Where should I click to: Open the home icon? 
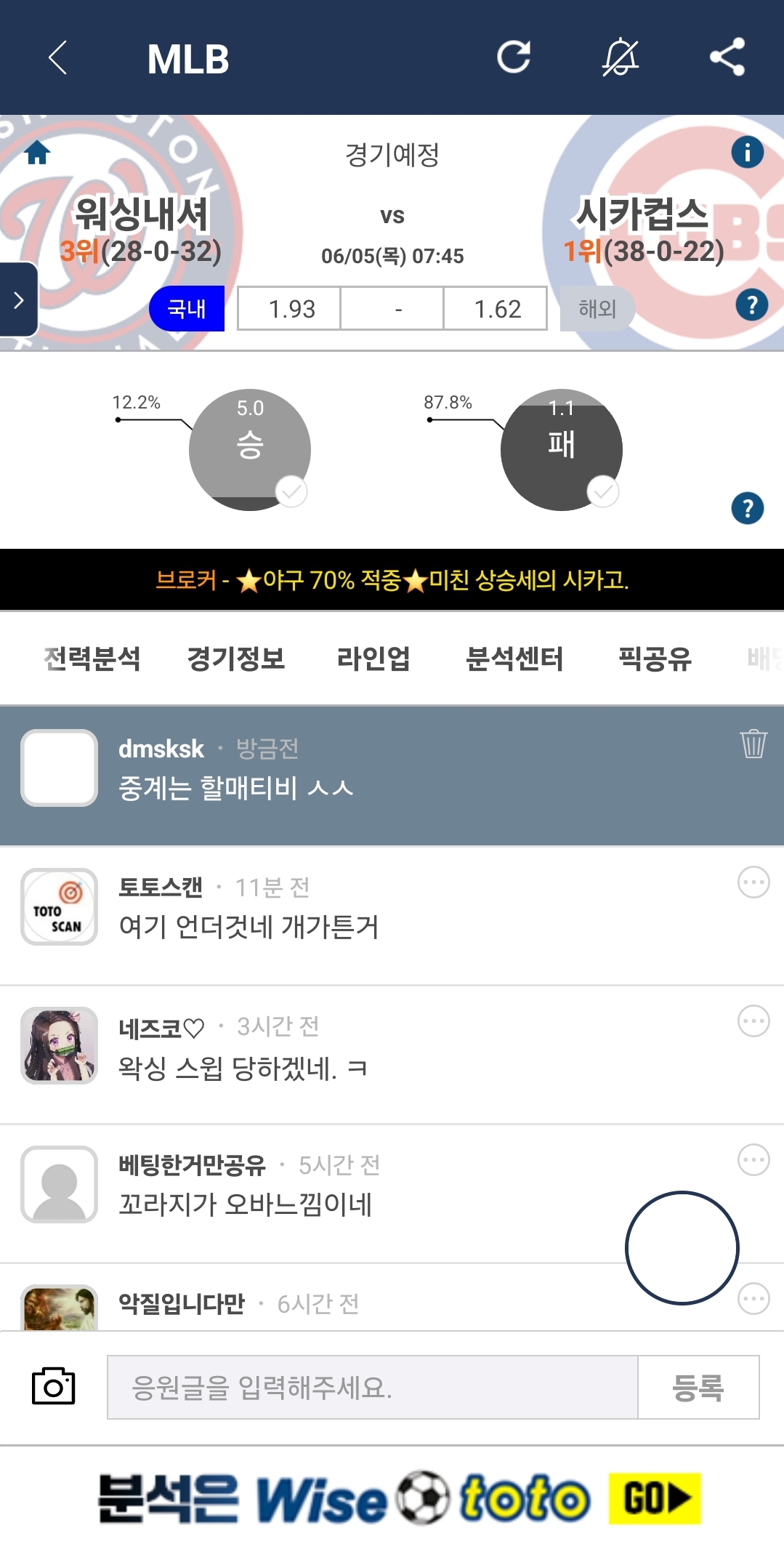37,153
